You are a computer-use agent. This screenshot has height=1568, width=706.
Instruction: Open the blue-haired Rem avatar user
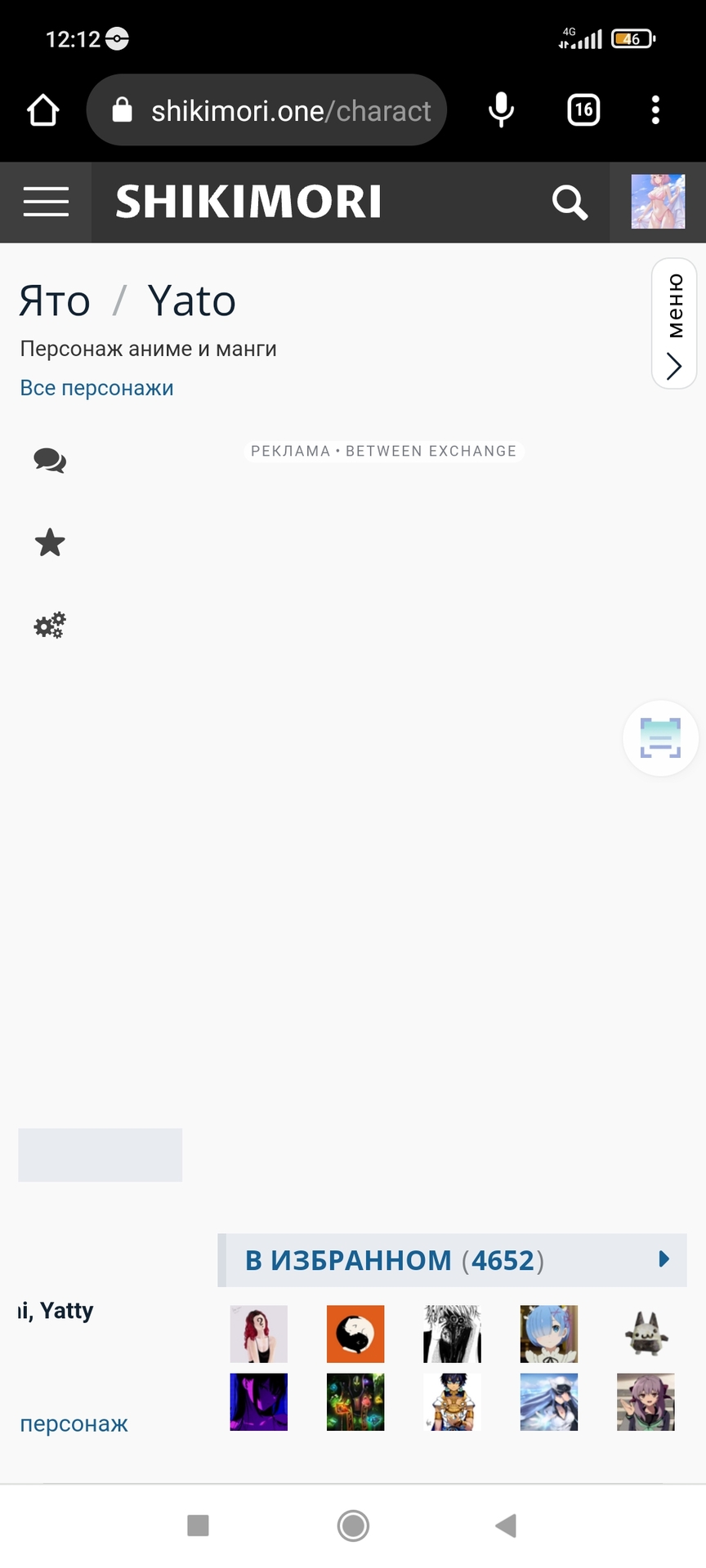[549, 1334]
